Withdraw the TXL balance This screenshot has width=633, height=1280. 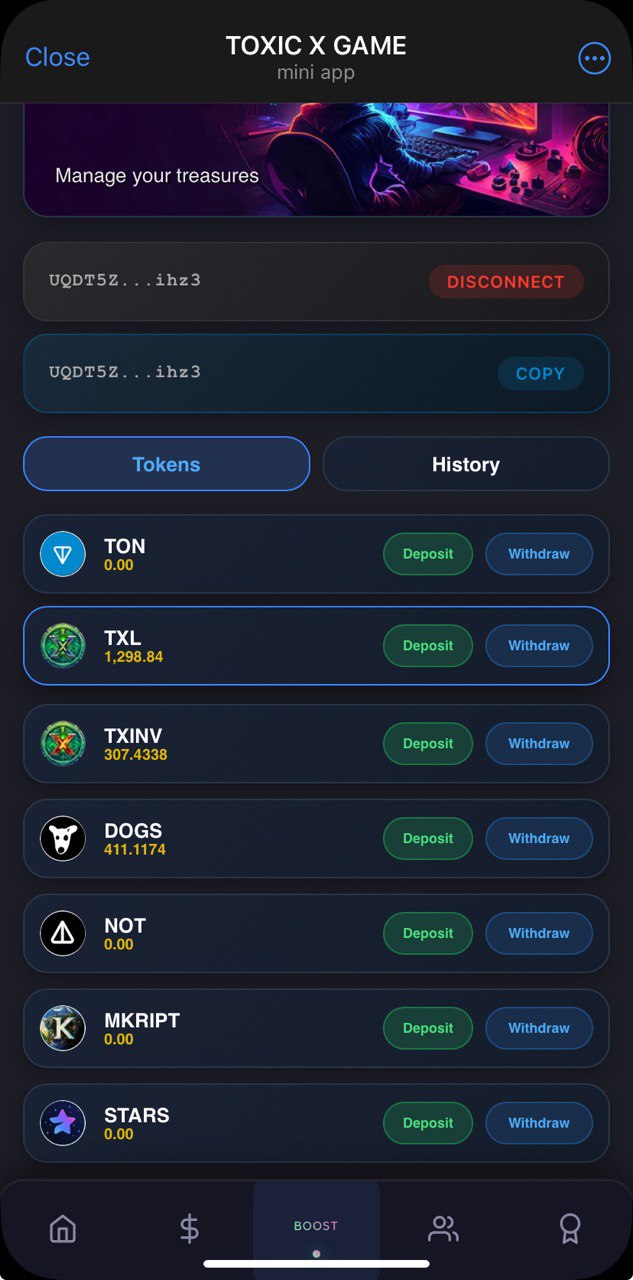point(539,646)
